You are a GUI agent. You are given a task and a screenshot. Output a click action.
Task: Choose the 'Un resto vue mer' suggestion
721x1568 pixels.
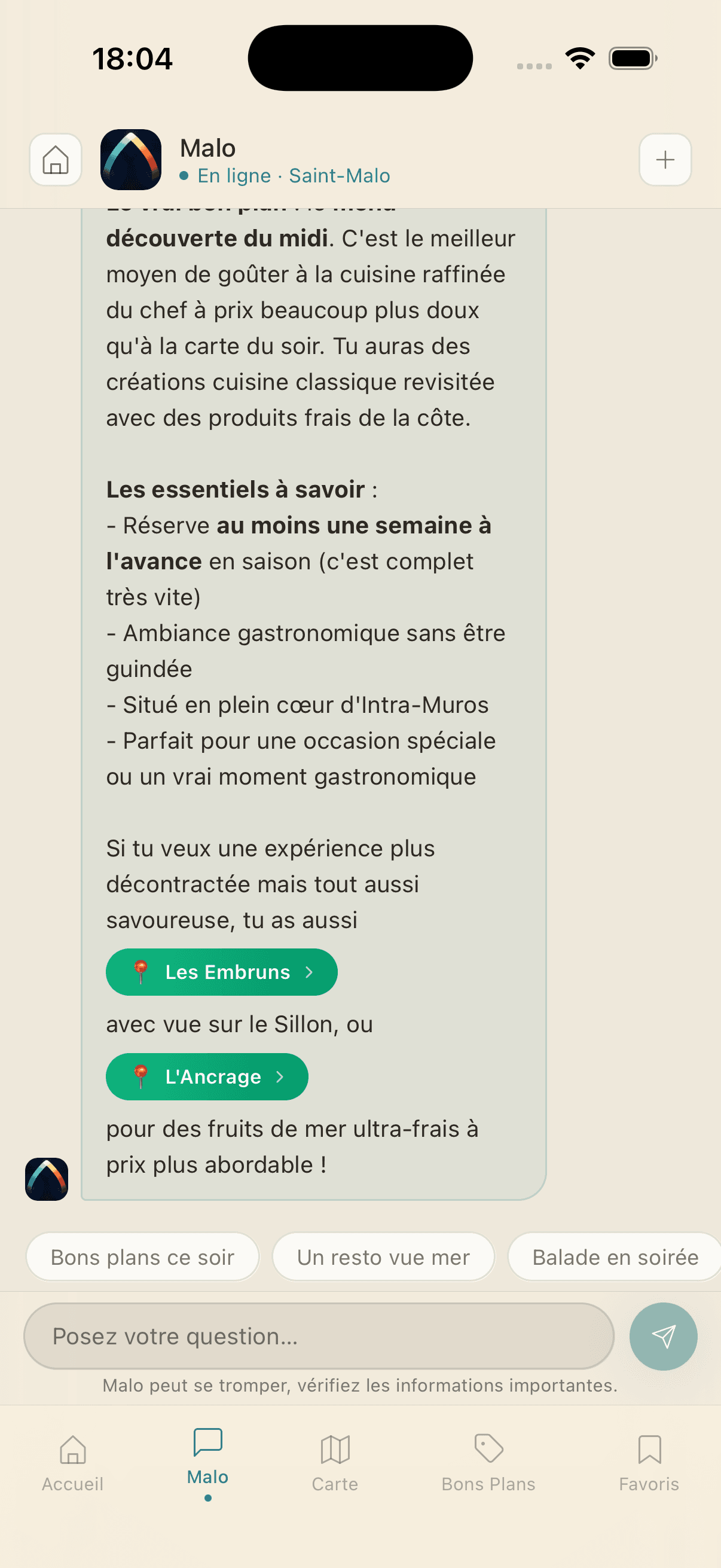tap(383, 1257)
